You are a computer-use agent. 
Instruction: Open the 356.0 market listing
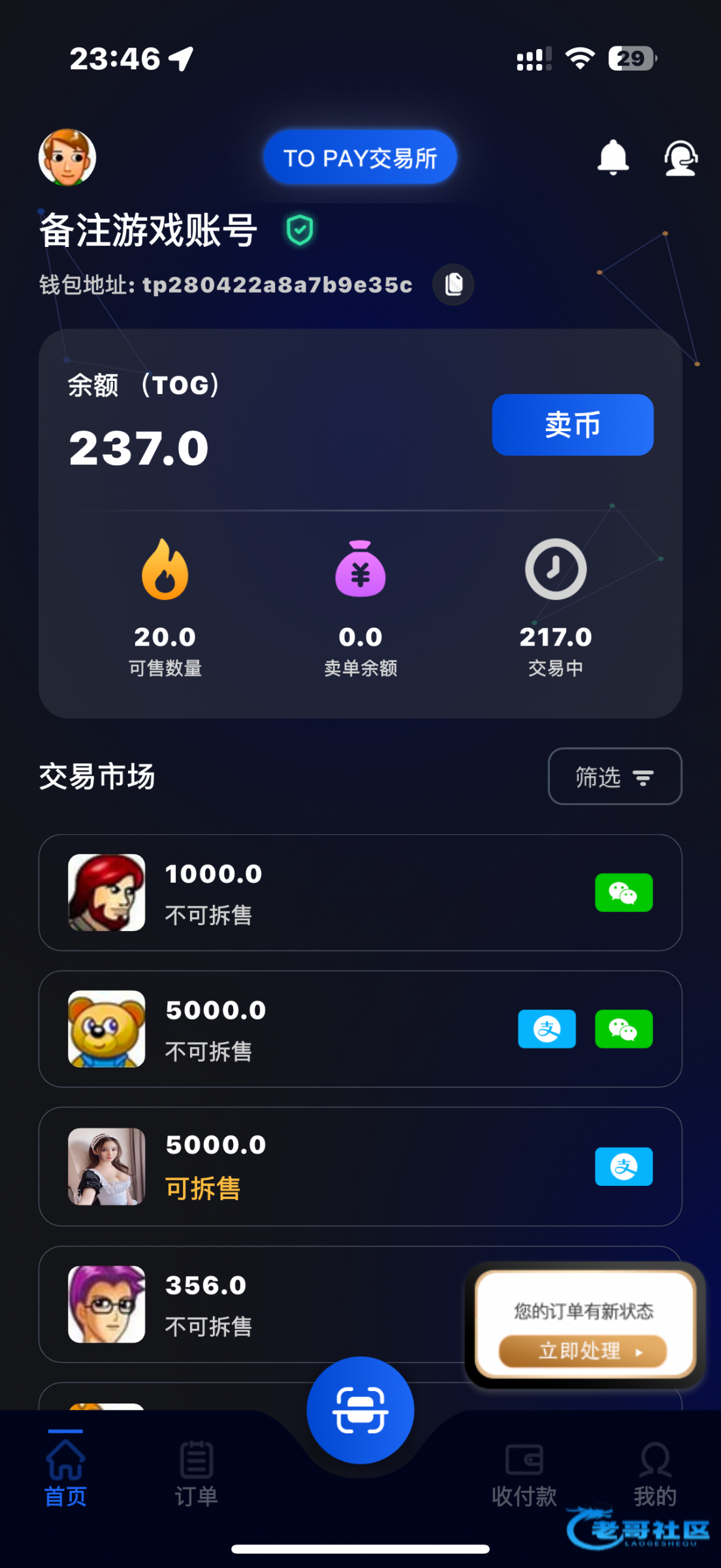[x=261, y=1304]
